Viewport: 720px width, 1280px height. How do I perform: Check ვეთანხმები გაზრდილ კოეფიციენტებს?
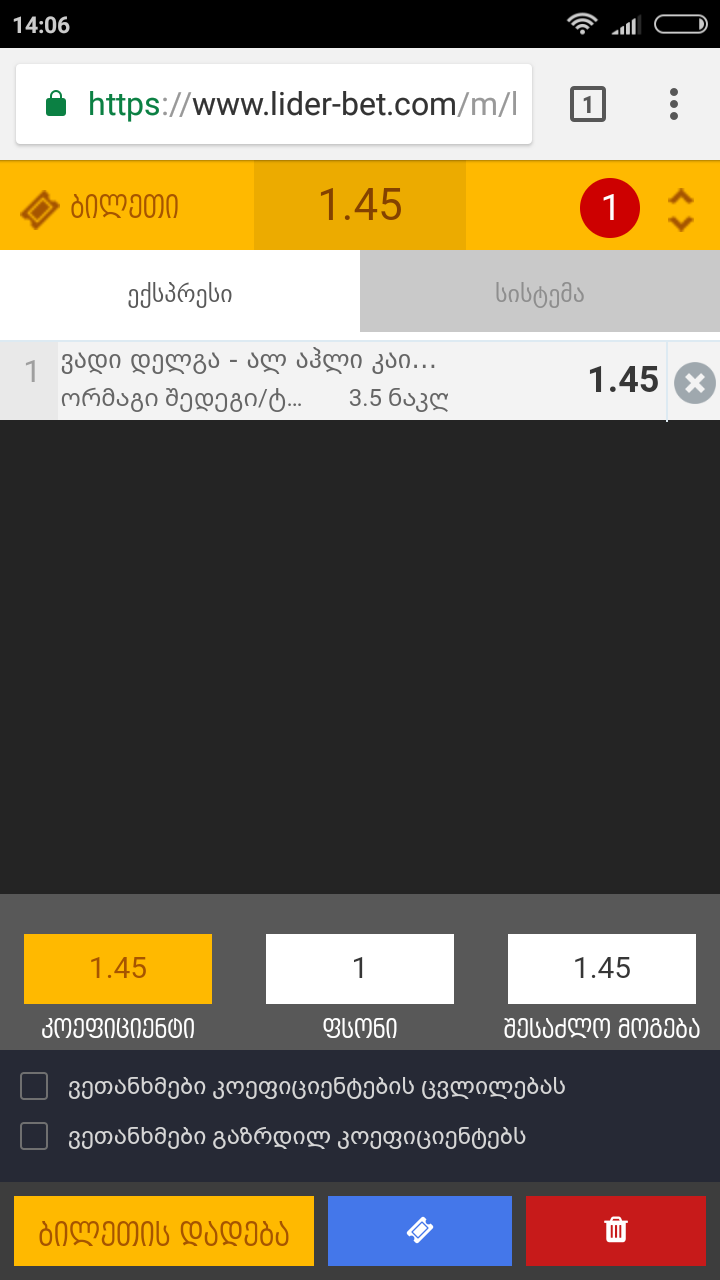pos(35,1136)
